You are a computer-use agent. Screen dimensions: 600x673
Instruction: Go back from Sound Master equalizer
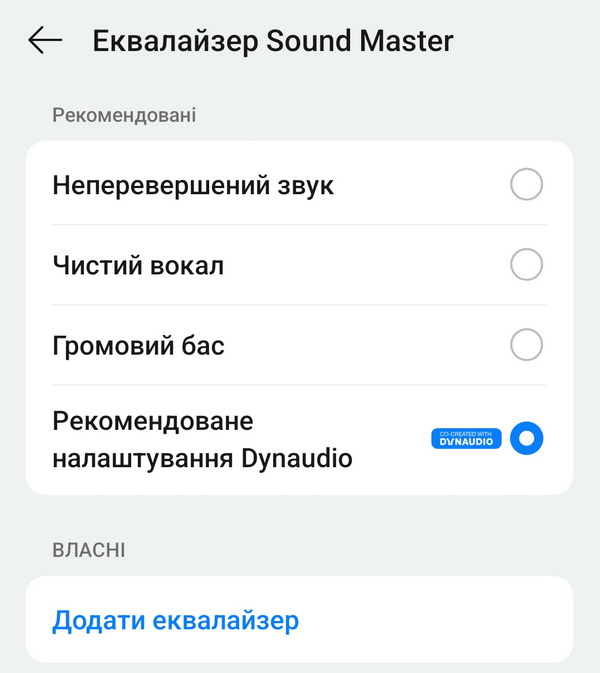45,40
